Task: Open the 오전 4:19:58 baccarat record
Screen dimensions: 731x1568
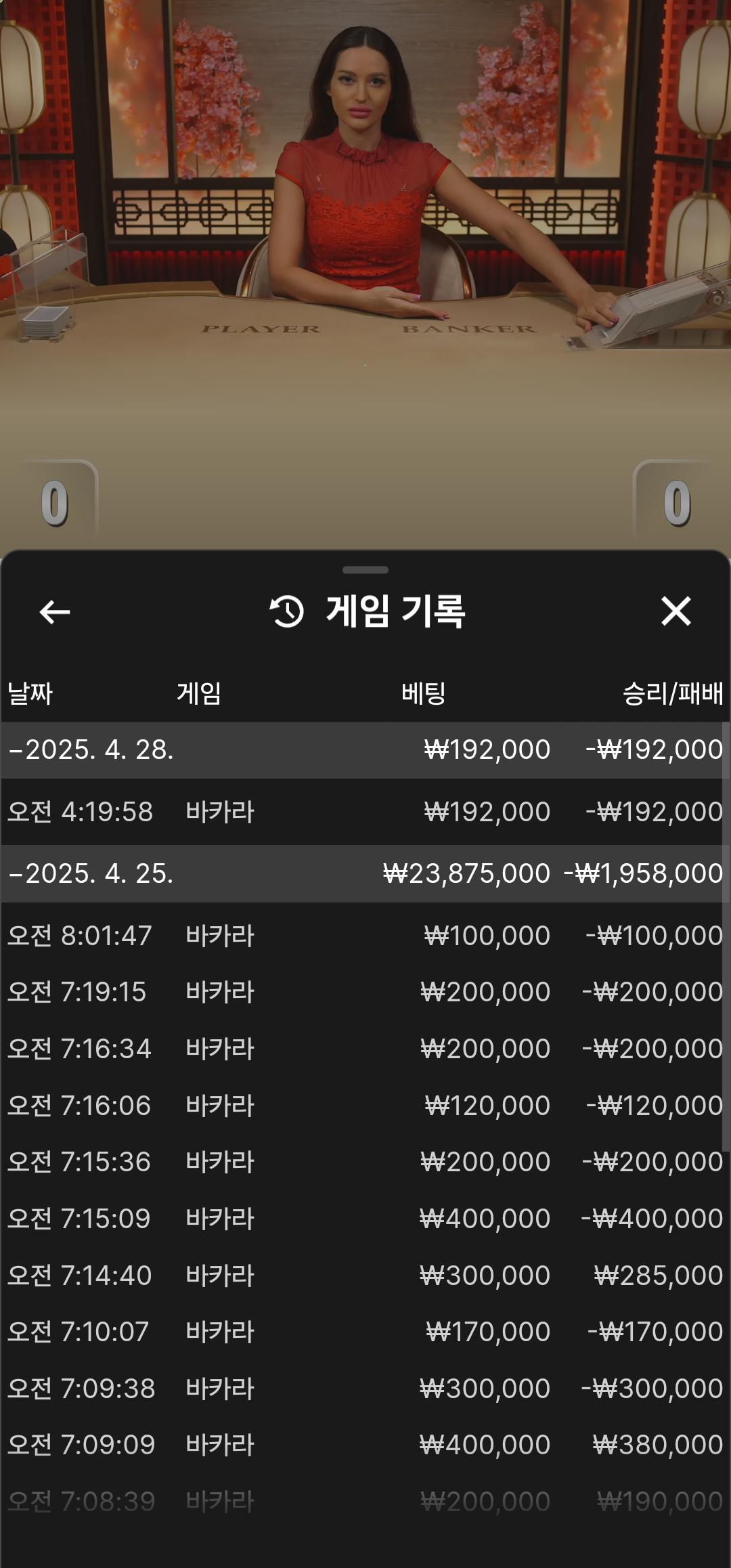Action: (x=364, y=812)
